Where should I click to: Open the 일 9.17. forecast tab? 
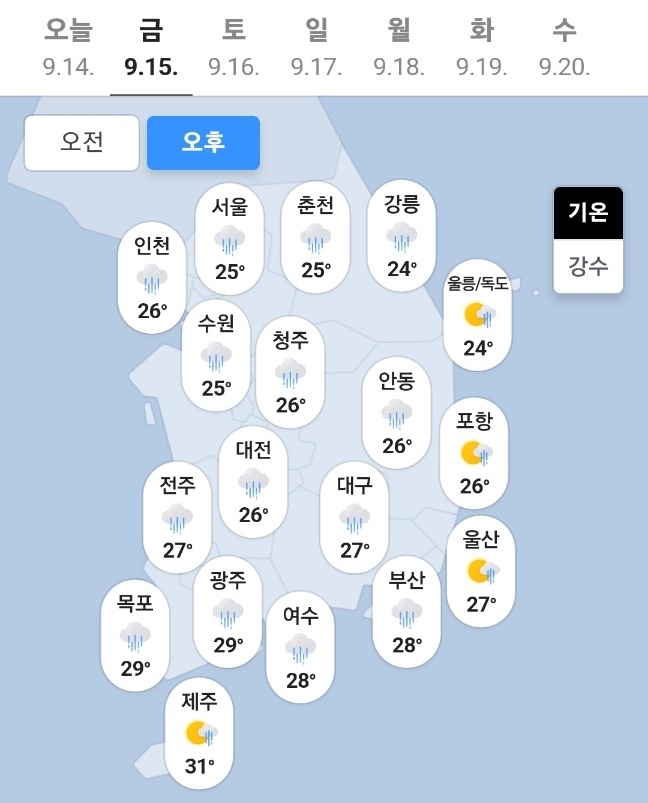tap(317, 48)
